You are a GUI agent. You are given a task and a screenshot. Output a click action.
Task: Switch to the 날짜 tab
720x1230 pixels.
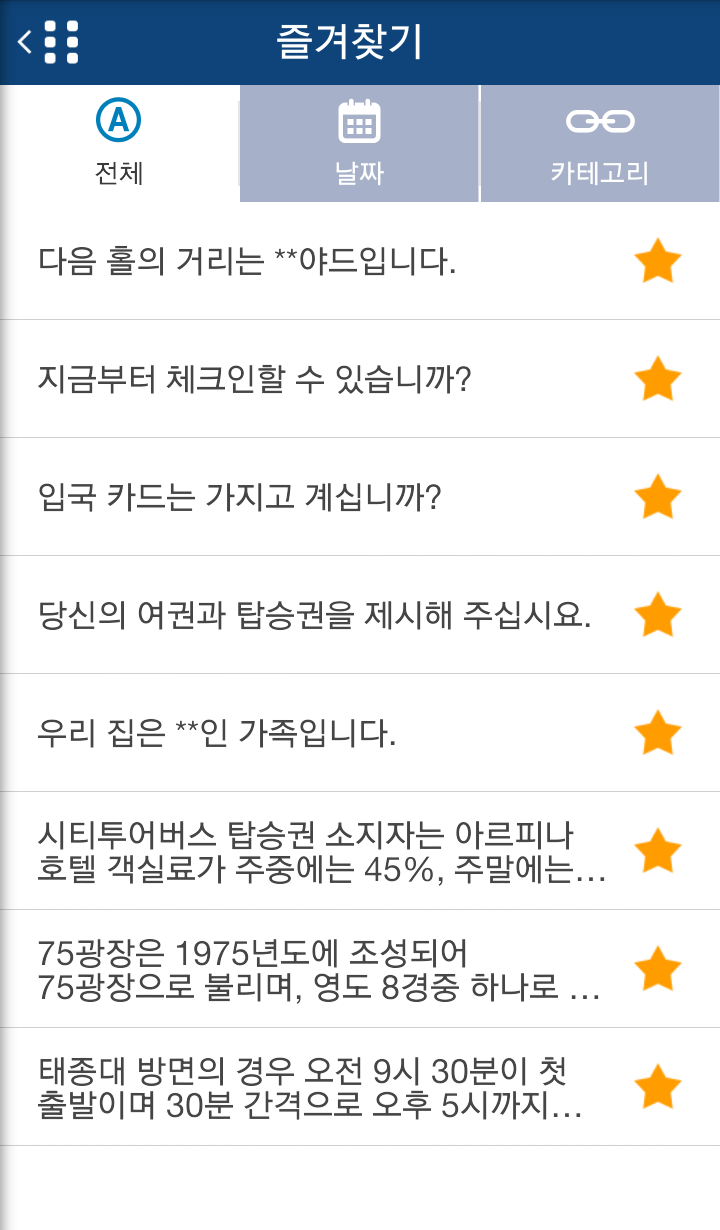[x=359, y=143]
